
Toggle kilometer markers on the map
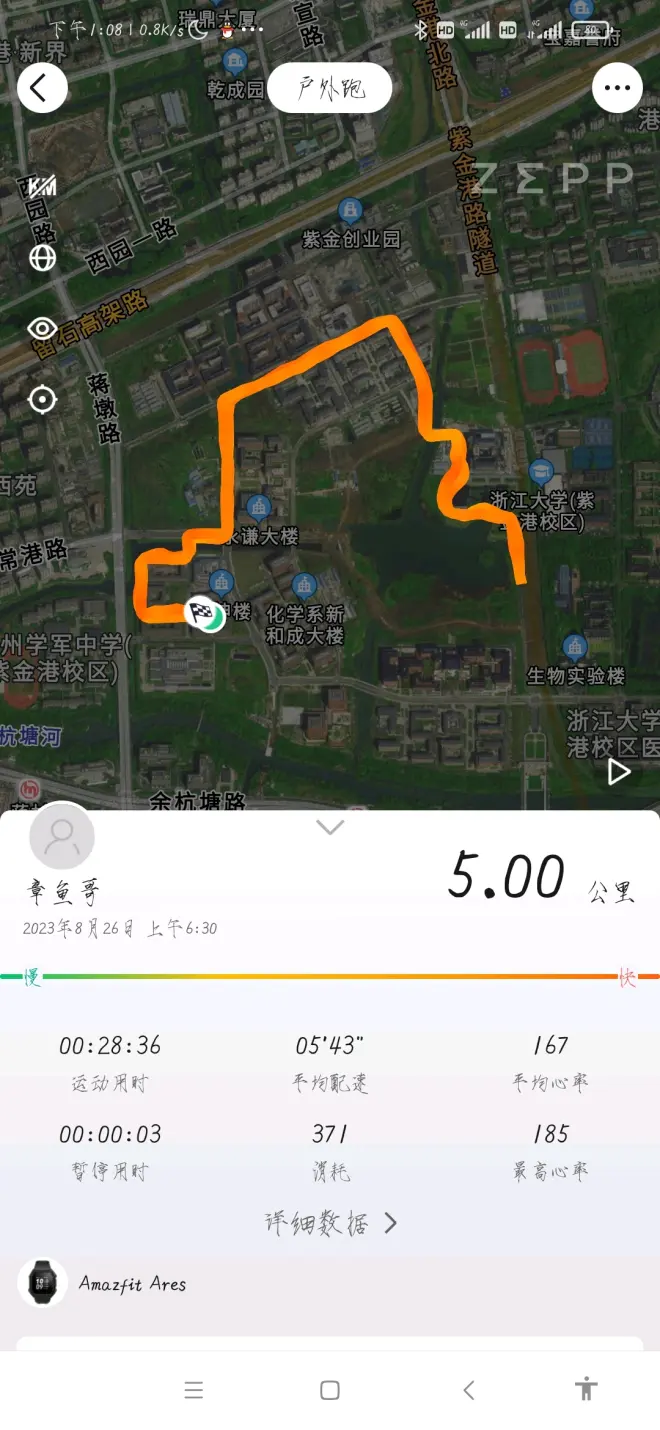[42, 186]
